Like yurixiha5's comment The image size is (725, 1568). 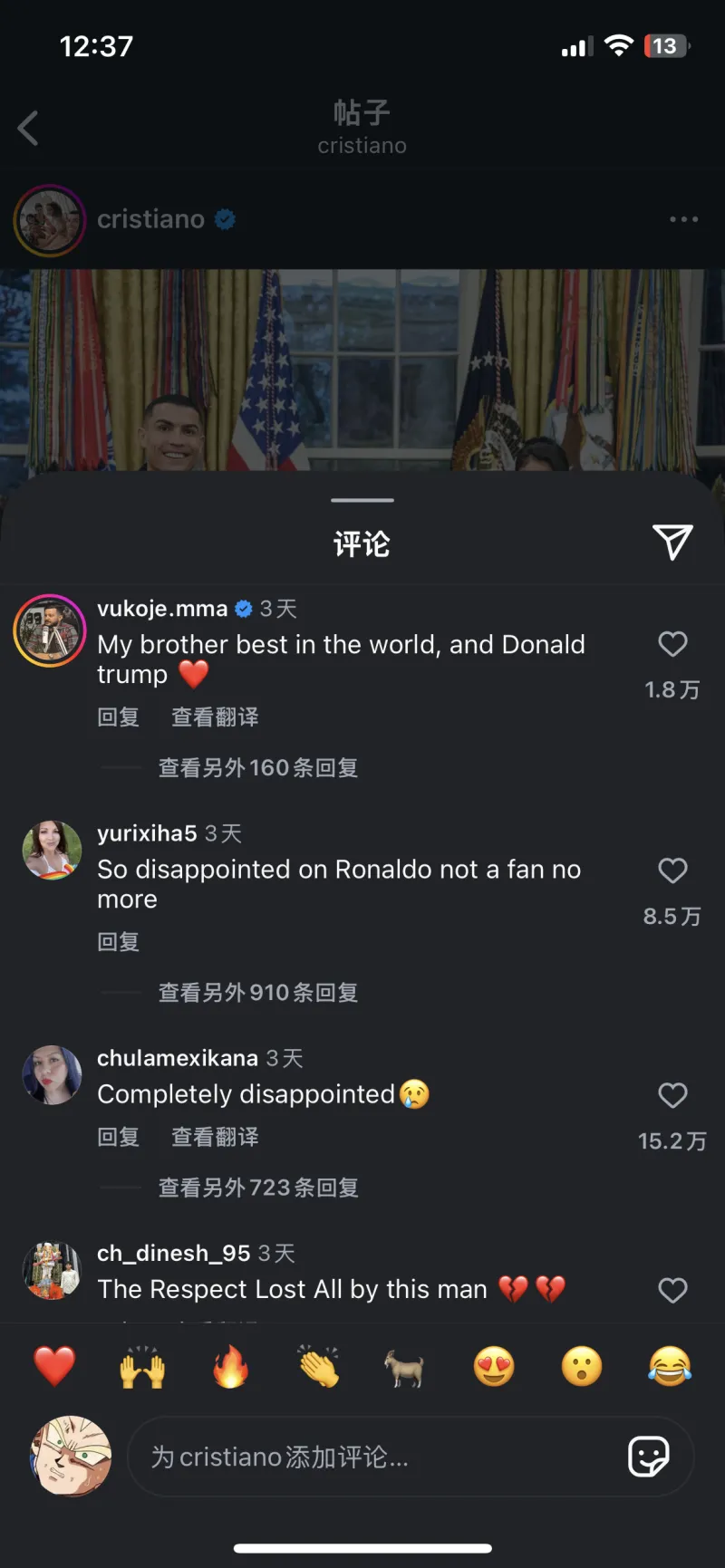(x=672, y=871)
